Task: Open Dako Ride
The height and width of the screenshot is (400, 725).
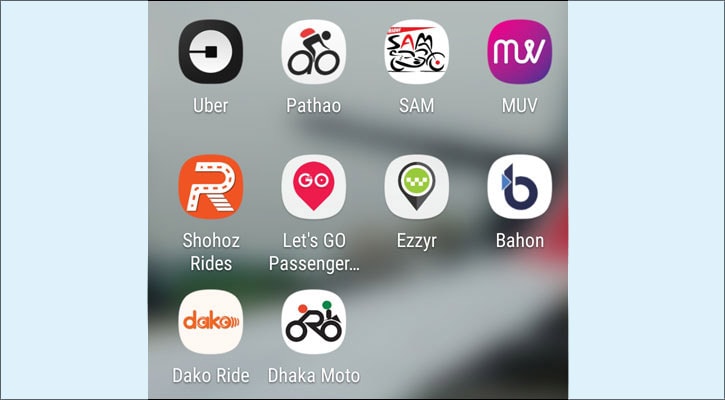Action: (x=211, y=322)
